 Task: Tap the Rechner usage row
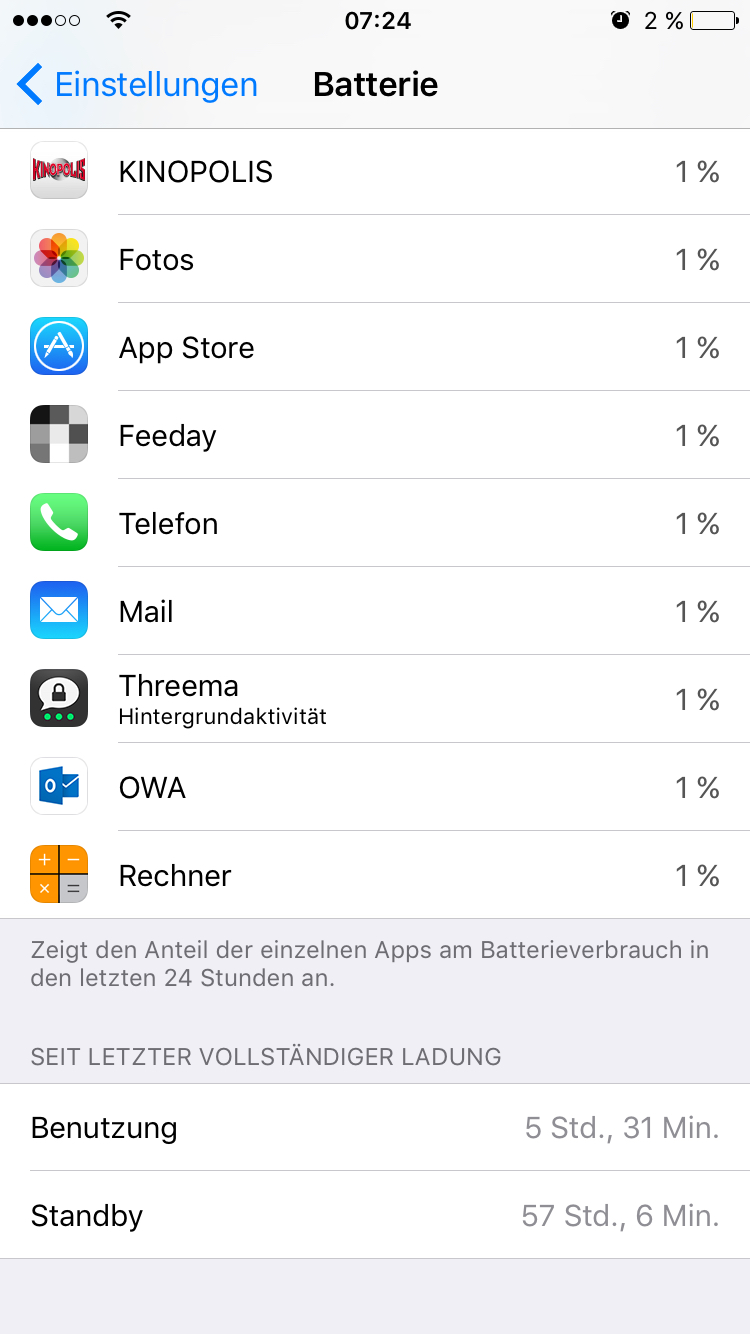click(x=375, y=876)
